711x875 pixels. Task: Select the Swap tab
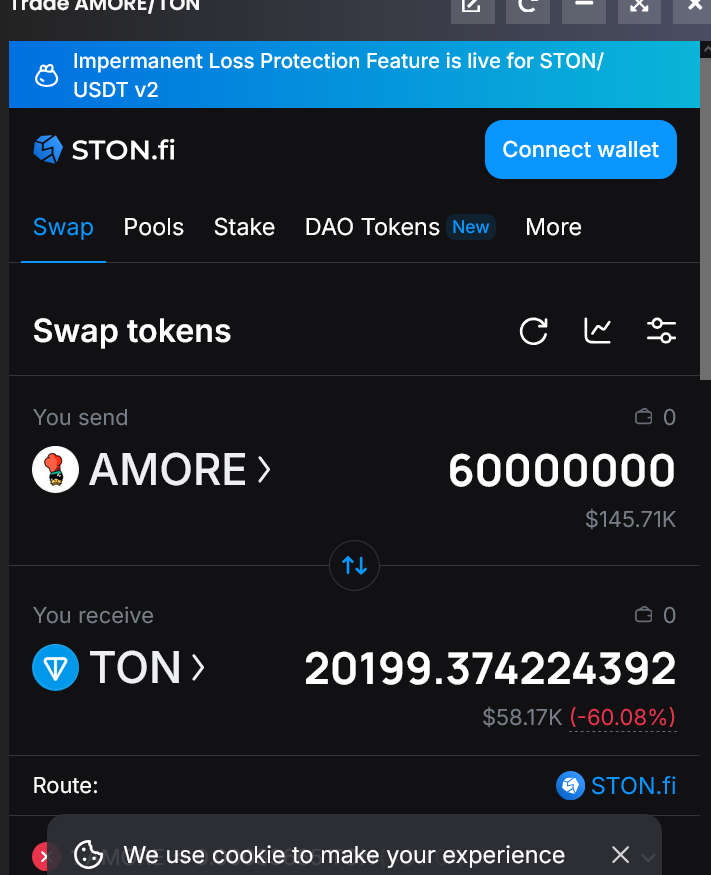tap(63, 227)
